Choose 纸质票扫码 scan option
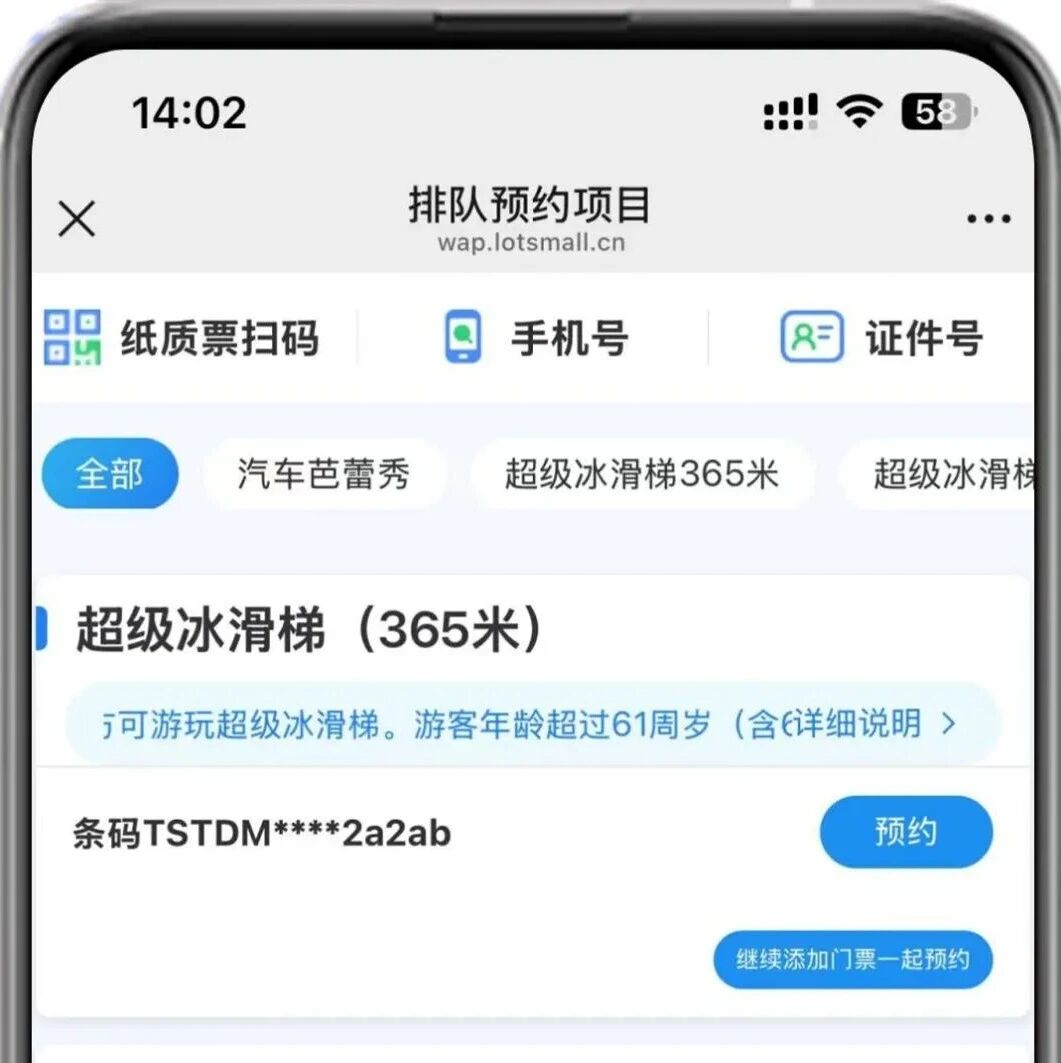 pyautogui.click(x=183, y=338)
